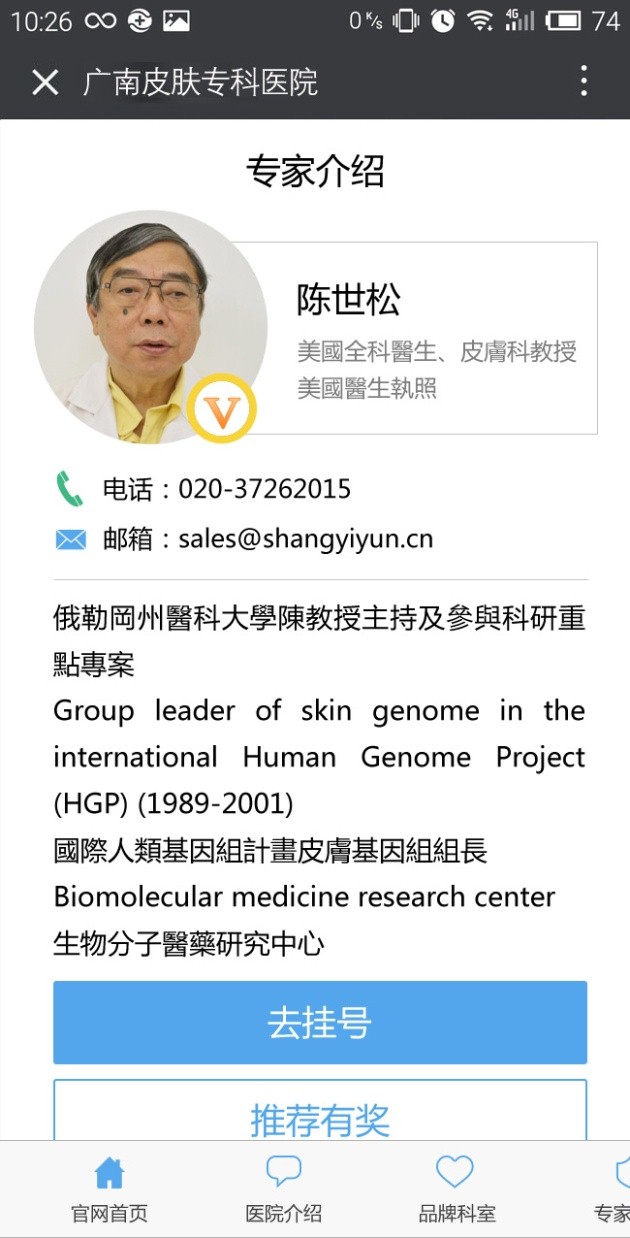Screen dimensions: 630x1238
Task: Open the 品牌科室 tab
Action: [x=457, y=1191]
